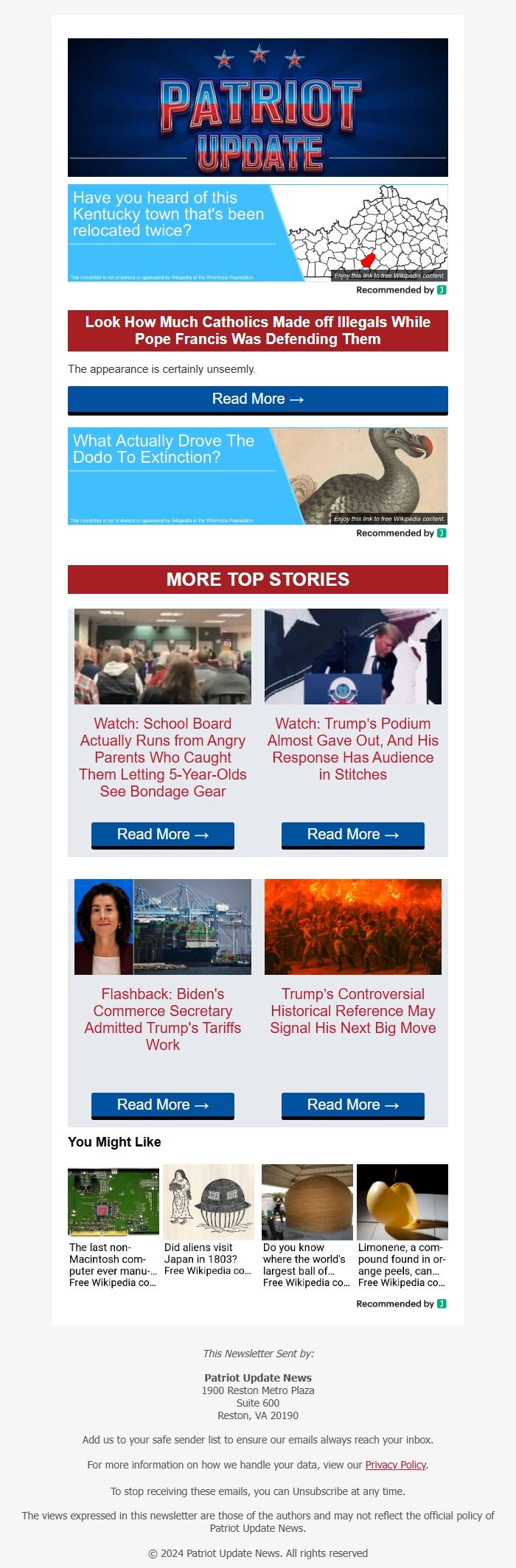This screenshot has width=516, height=1568.
Task: Open Trump's Controversial Historical Reference story
Action: click(352, 1011)
